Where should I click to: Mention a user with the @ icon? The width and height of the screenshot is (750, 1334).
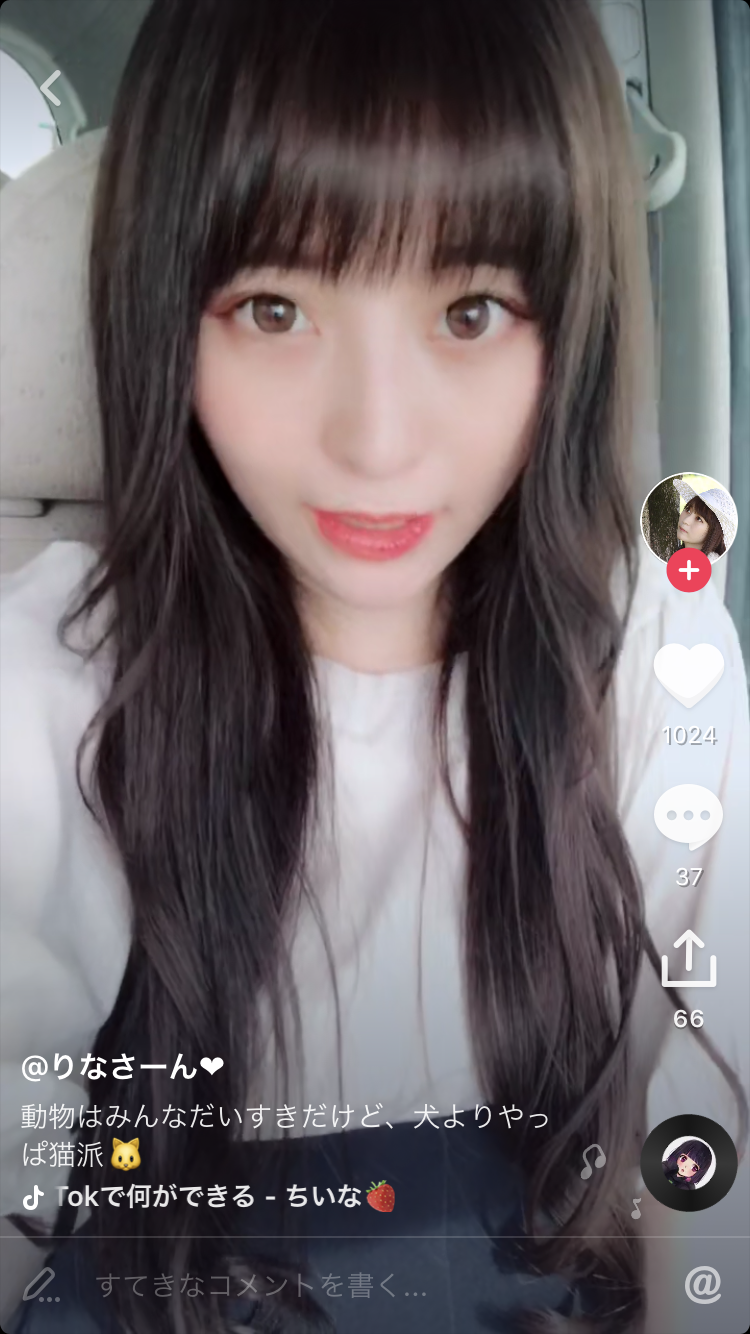point(703,1285)
